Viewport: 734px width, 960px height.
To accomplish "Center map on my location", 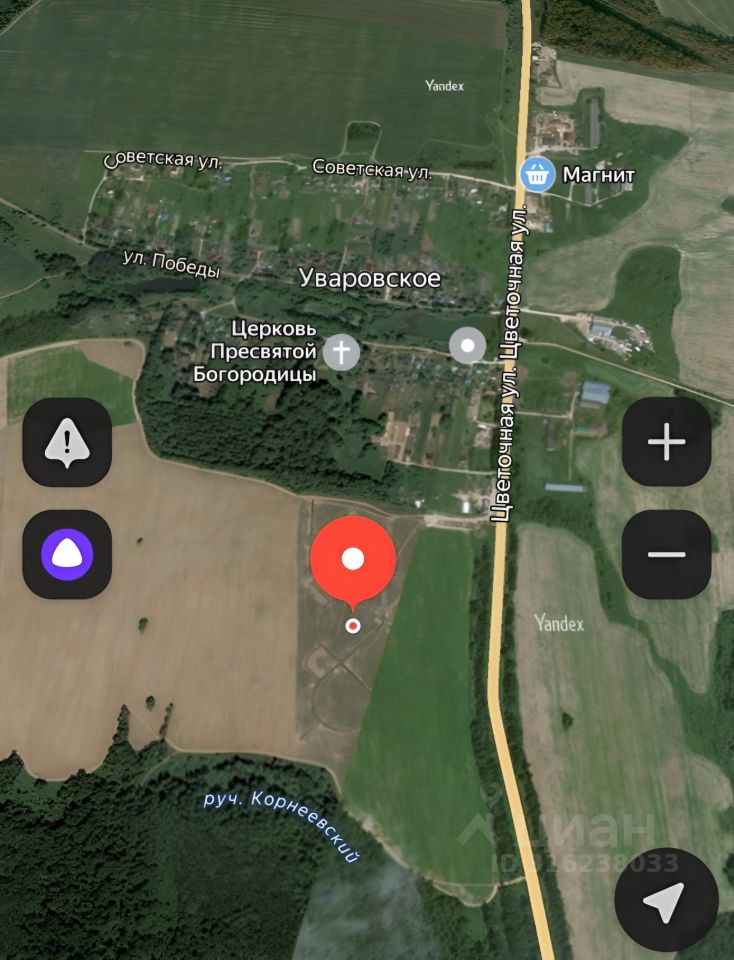I will coord(665,903).
